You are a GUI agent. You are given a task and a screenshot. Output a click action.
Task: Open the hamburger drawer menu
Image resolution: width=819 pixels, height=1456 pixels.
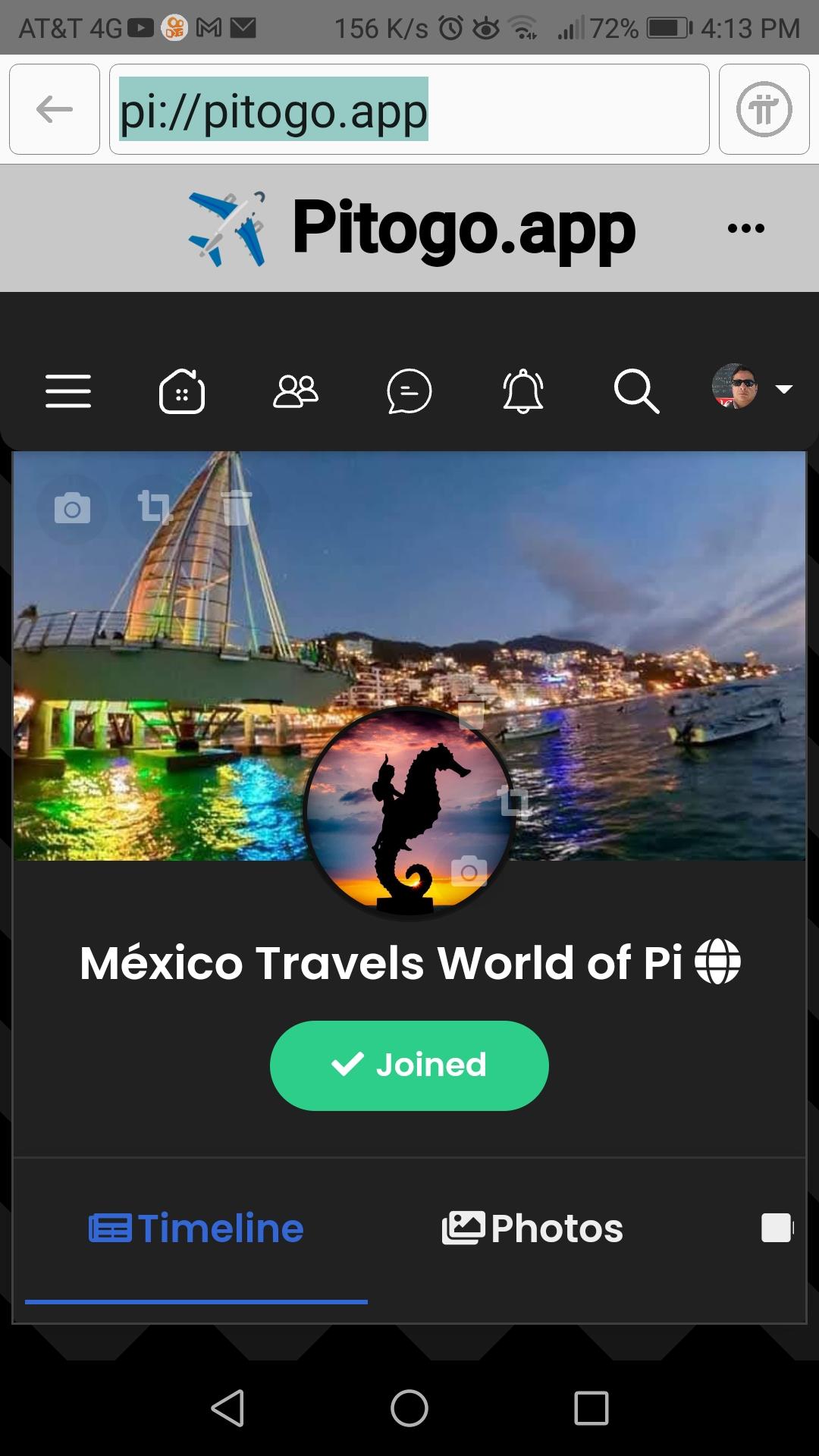point(68,391)
